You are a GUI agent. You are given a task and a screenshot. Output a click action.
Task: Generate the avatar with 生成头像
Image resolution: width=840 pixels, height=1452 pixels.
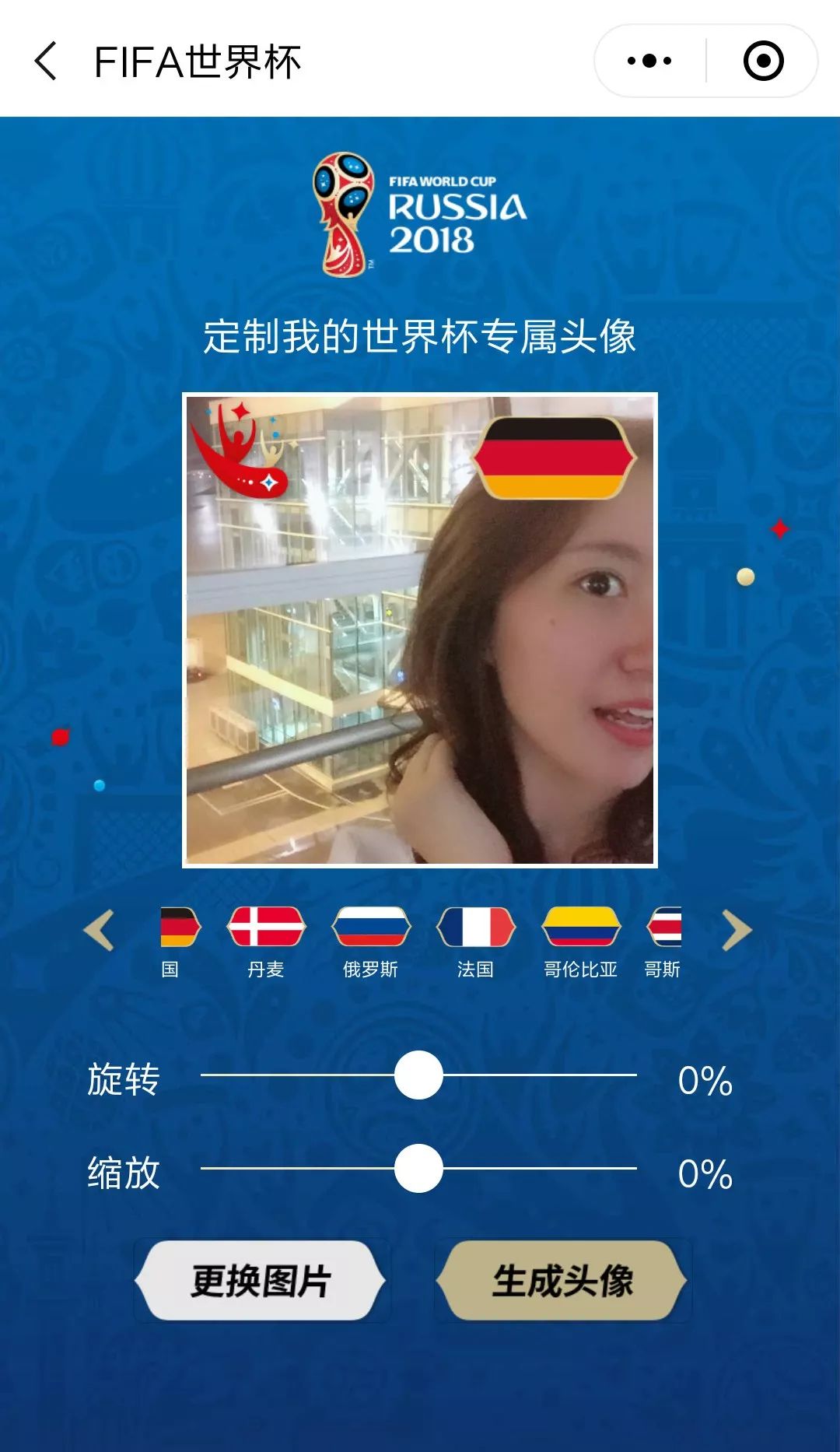pos(562,1281)
